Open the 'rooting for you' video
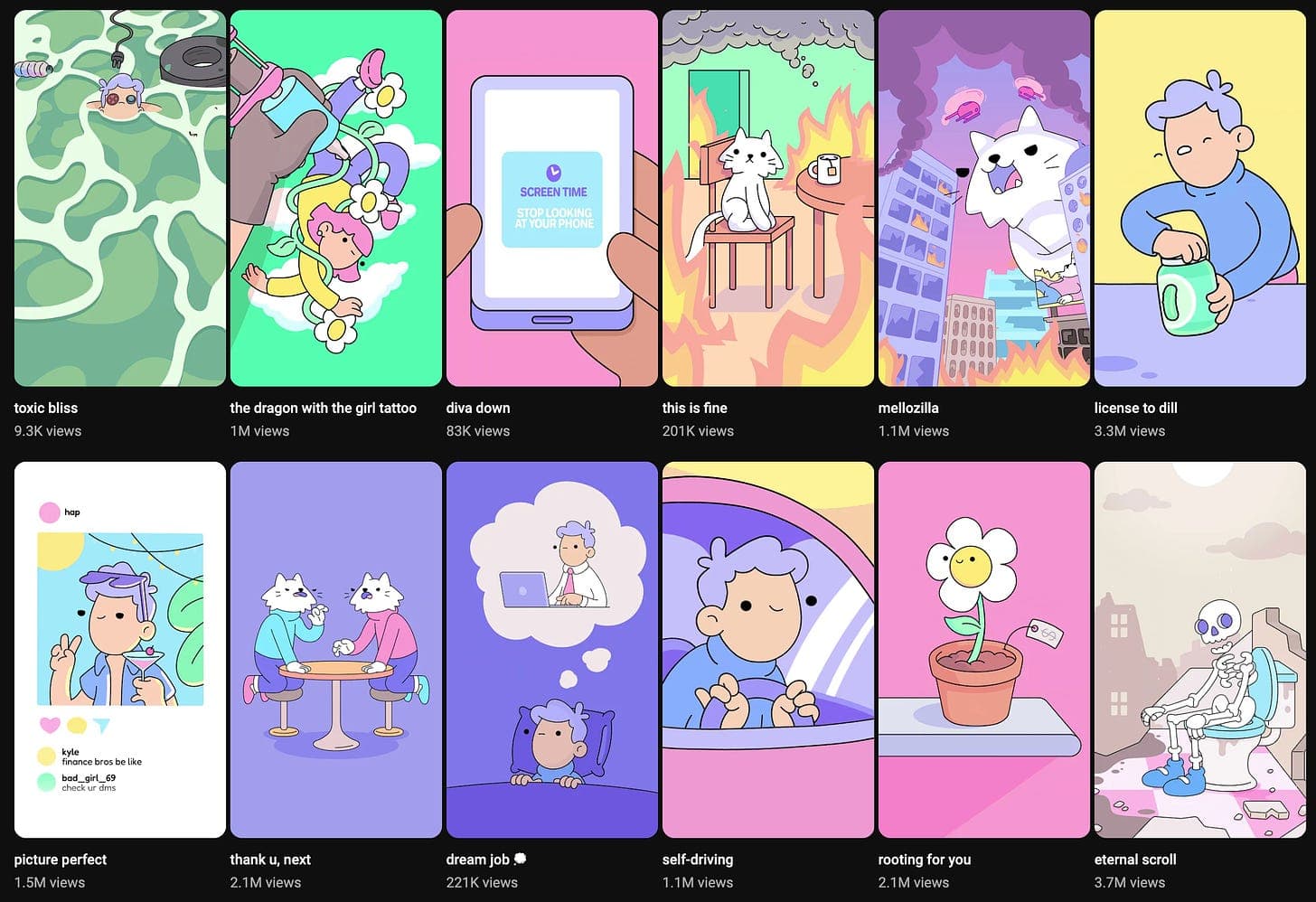This screenshot has height=902, width=1316. (983, 649)
